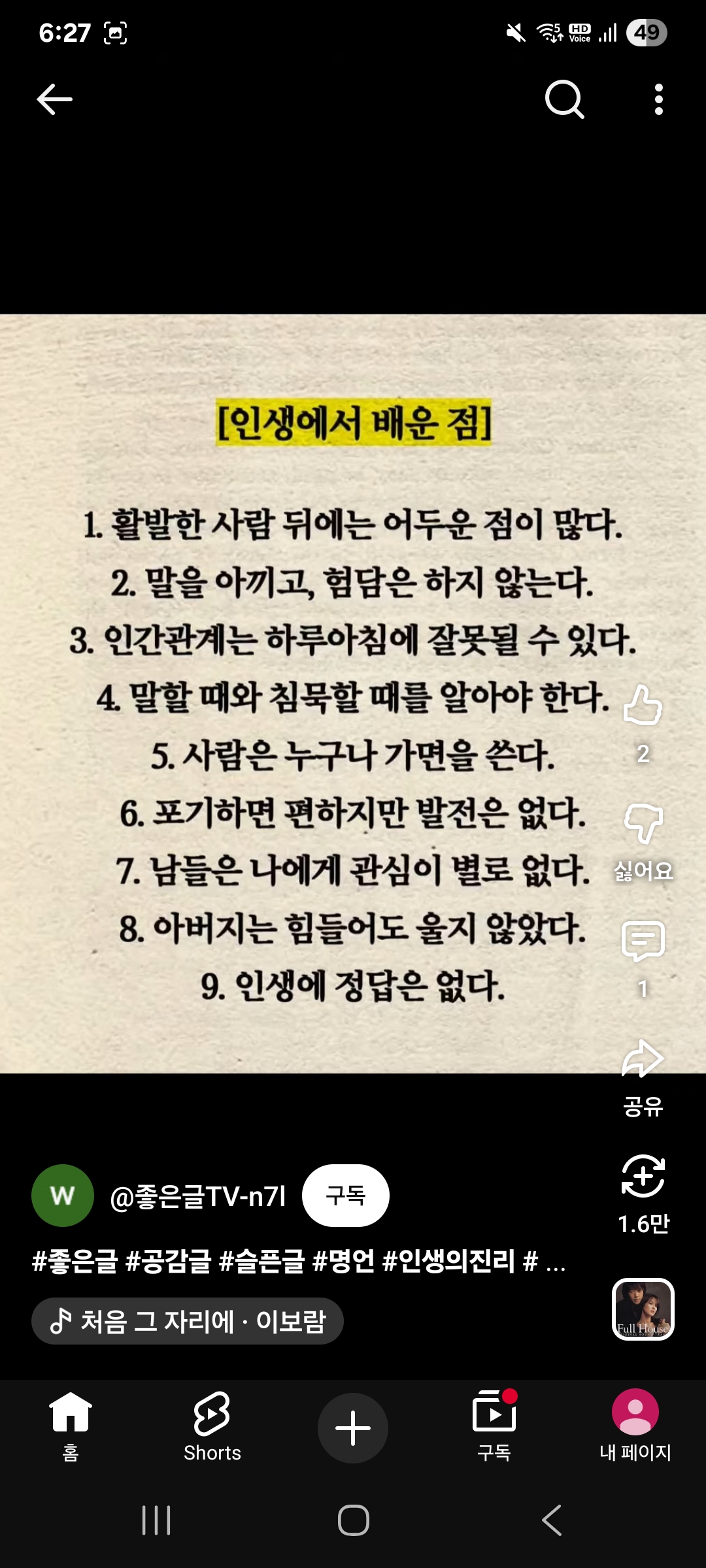Go back using the top-left arrow
This screenshot has width=706, height=1568.
coord(54,99)
